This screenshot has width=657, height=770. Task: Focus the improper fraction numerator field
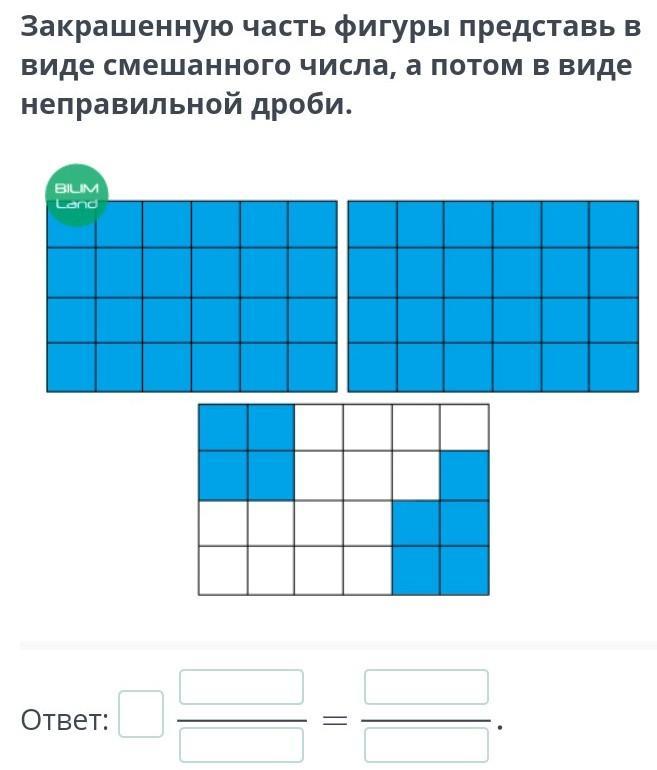[x=426, y=687]
